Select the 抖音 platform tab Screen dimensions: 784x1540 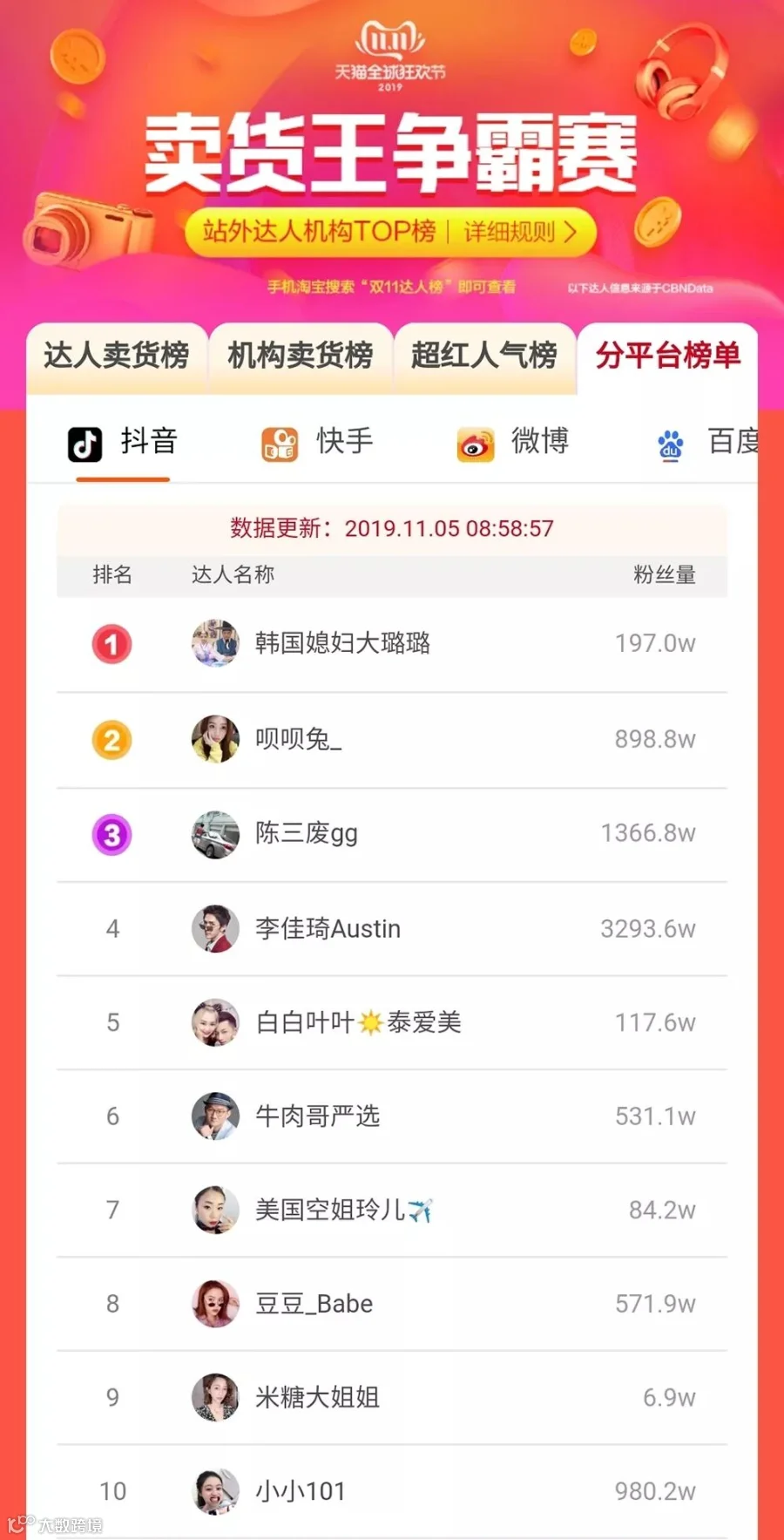[123, 443]
